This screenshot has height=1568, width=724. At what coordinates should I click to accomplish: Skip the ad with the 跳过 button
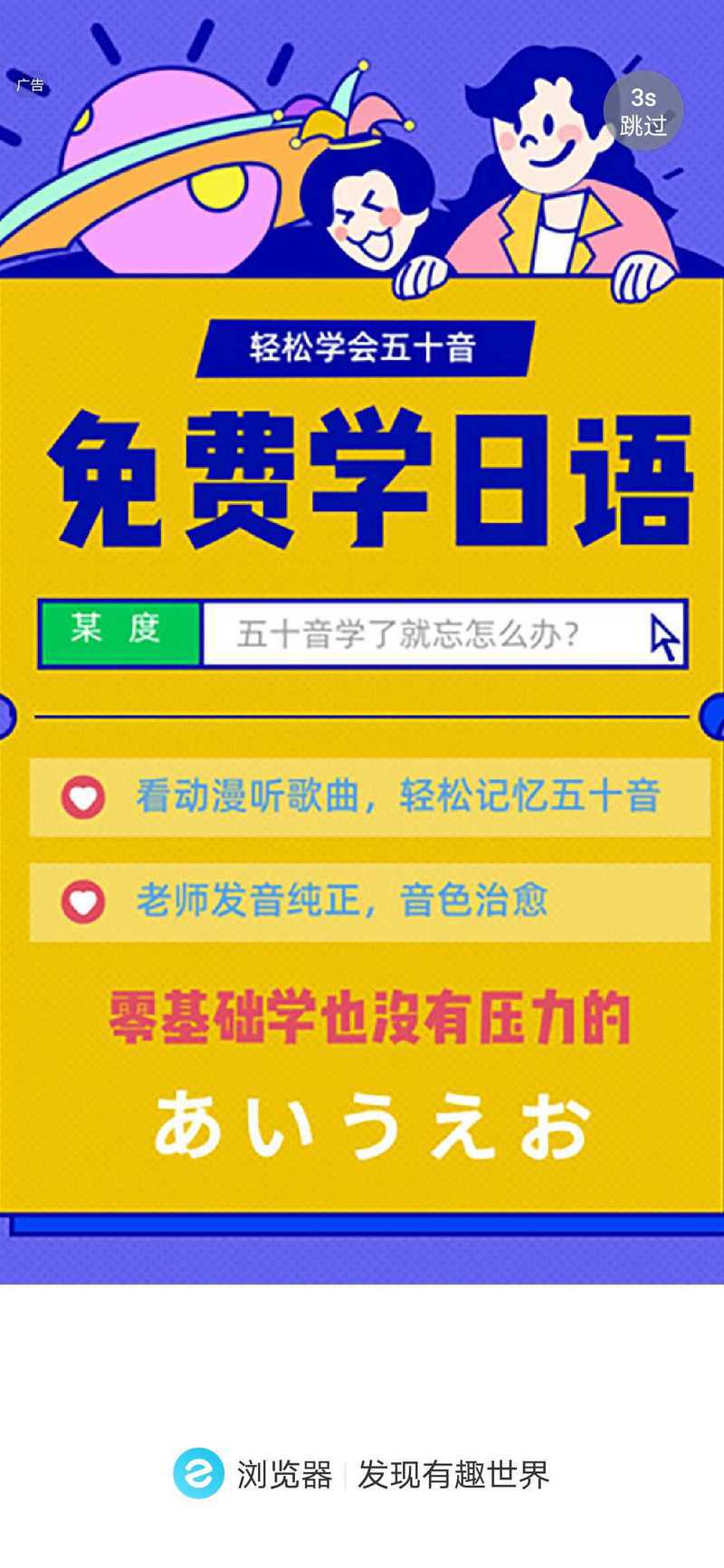(x=643, y=111)
